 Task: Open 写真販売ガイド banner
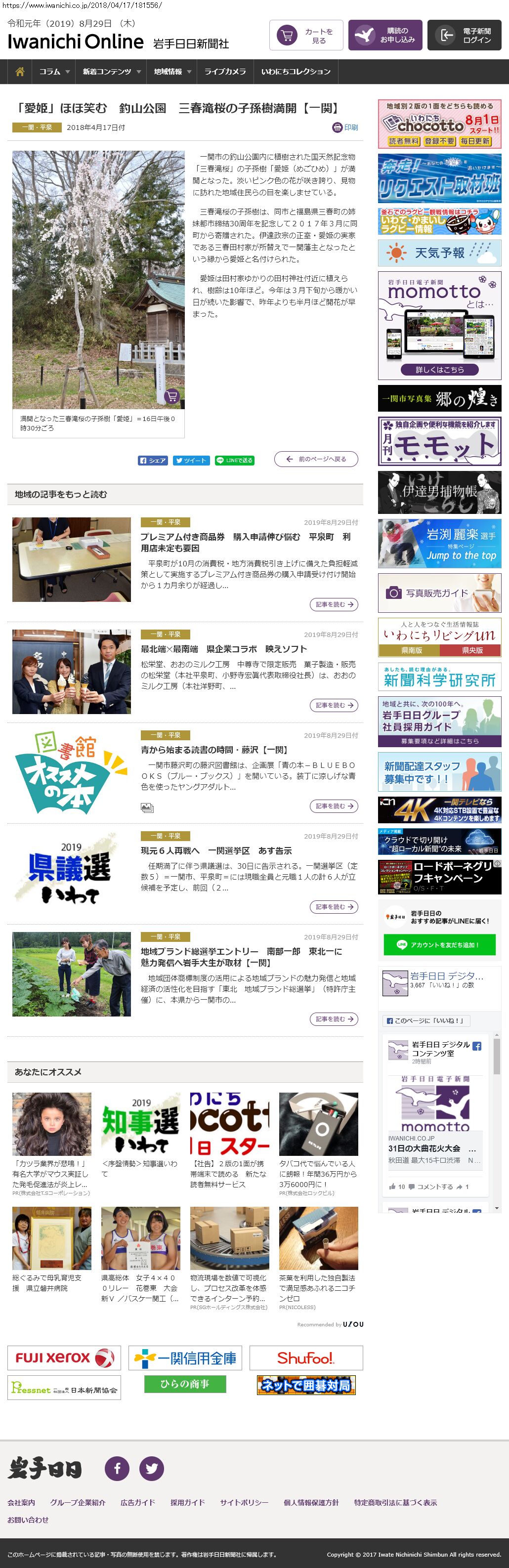coord(439,593)
